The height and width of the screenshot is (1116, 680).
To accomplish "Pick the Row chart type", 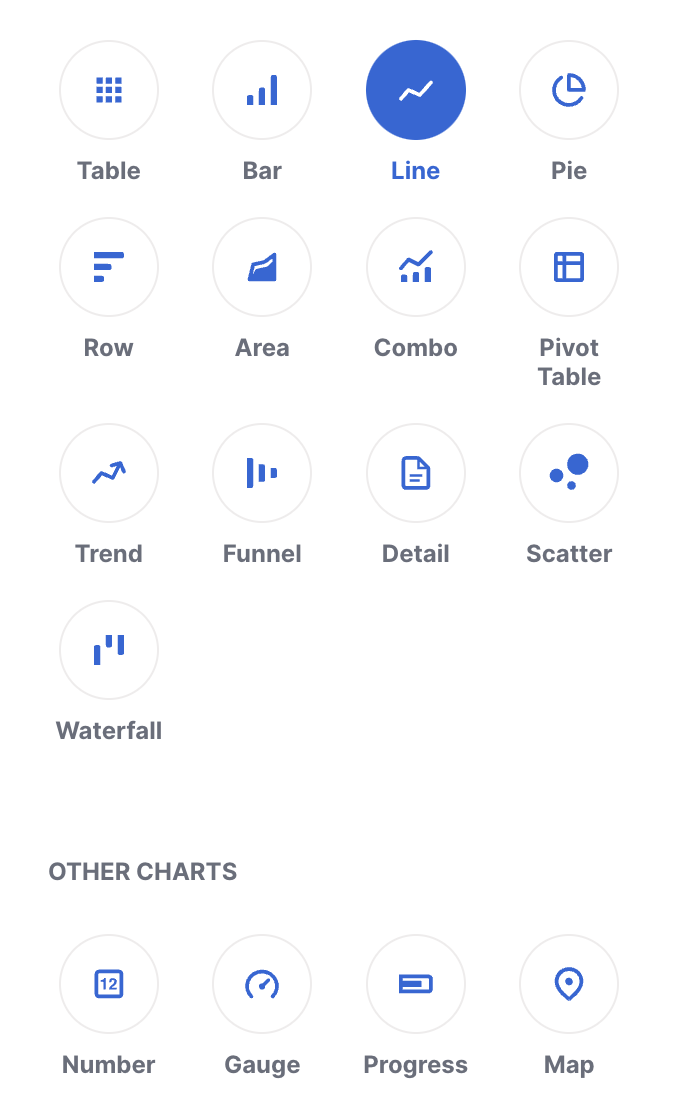I will tap(109, 267).
